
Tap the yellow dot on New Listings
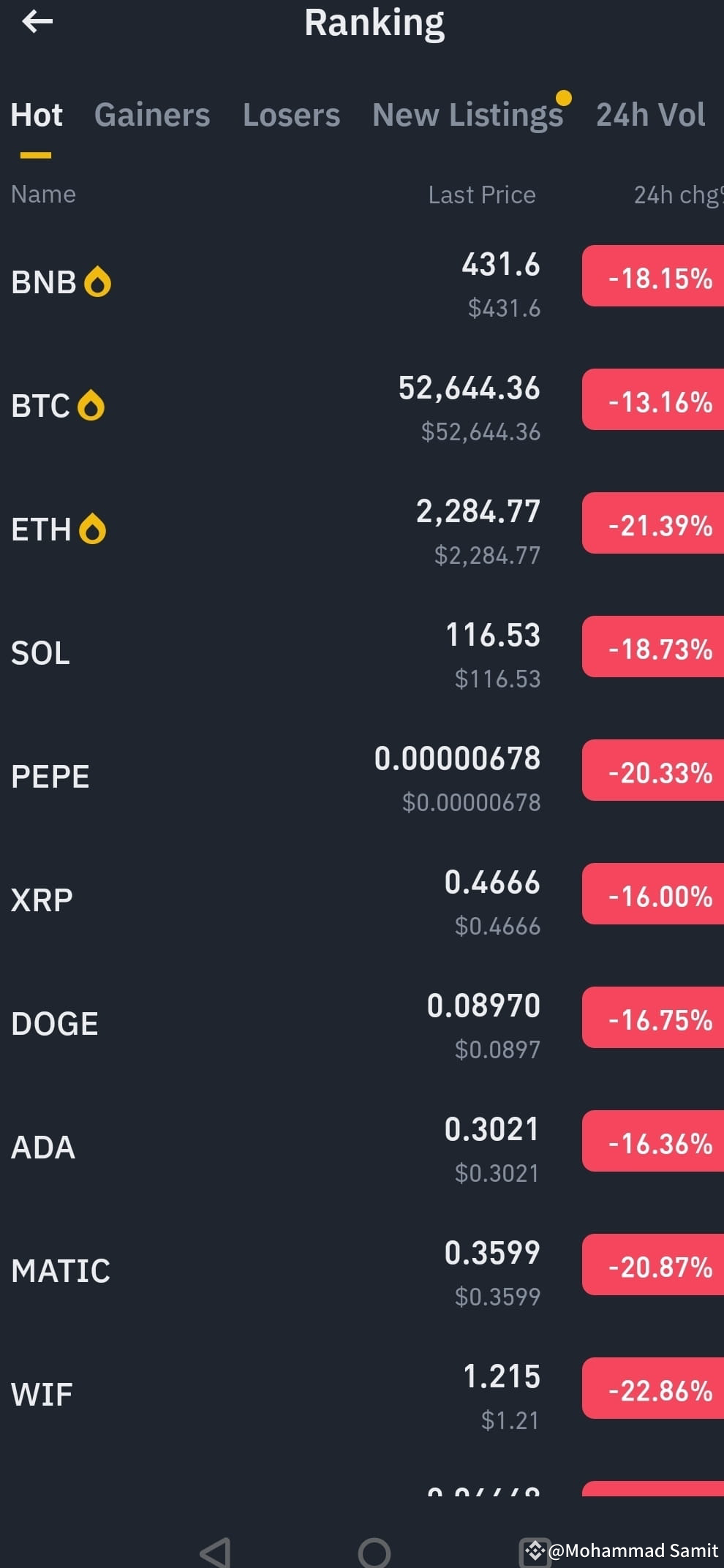point(563,96)
